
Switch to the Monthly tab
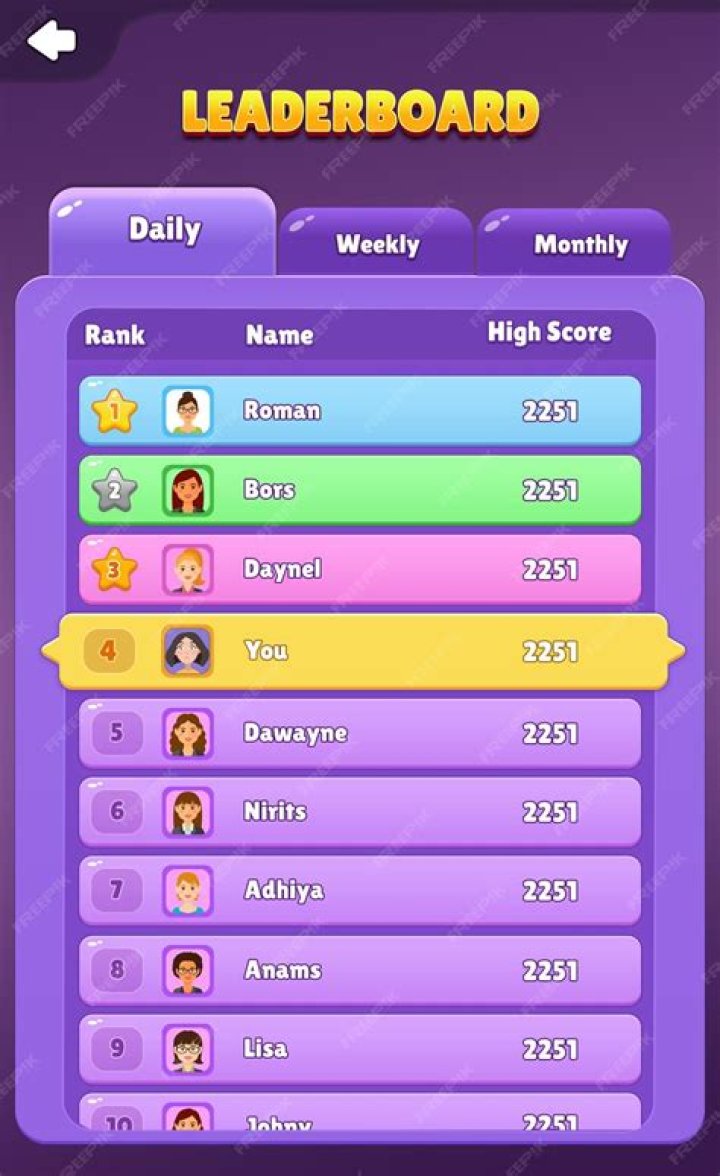pyautogui.click(x=579, y=244)
